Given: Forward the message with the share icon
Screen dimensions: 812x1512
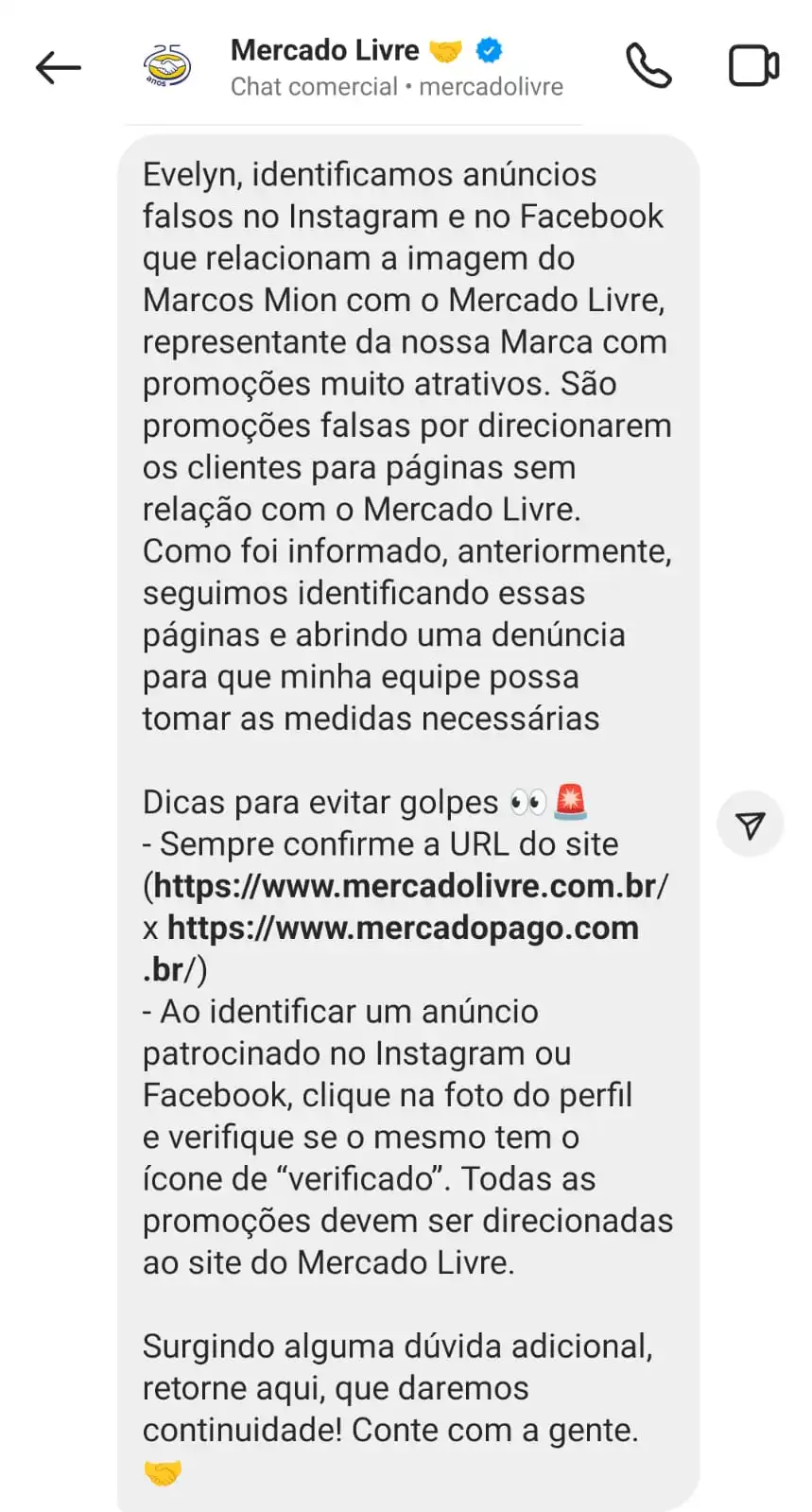Looking at the screenshot, I should [750, 825].
